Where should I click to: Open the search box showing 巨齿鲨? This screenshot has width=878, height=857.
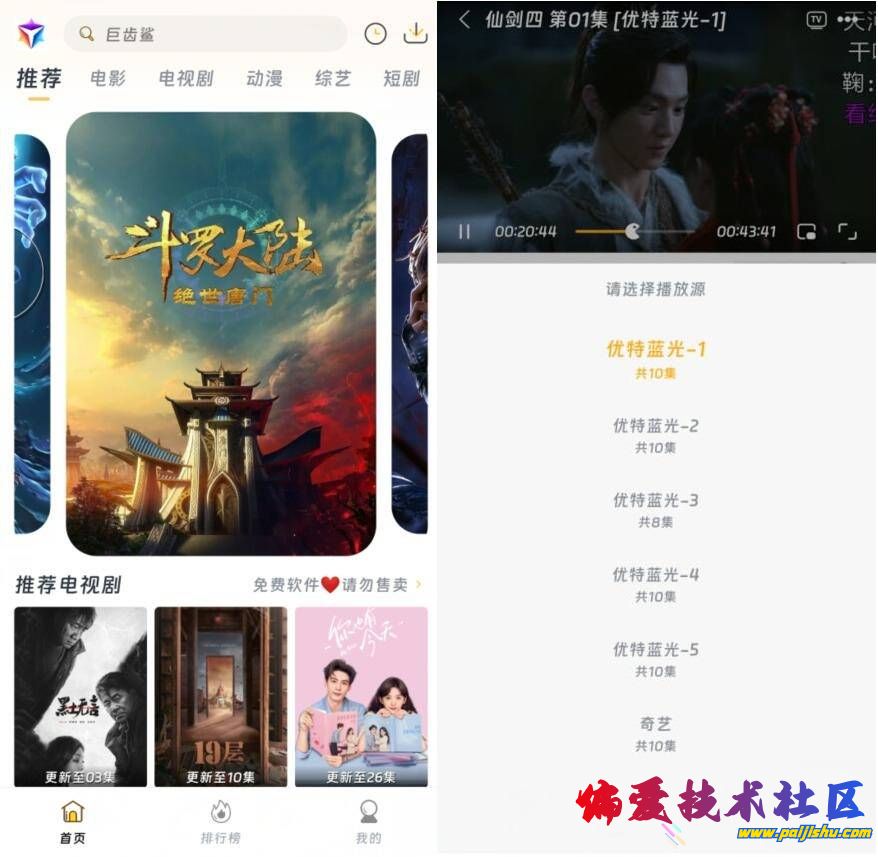205,34
